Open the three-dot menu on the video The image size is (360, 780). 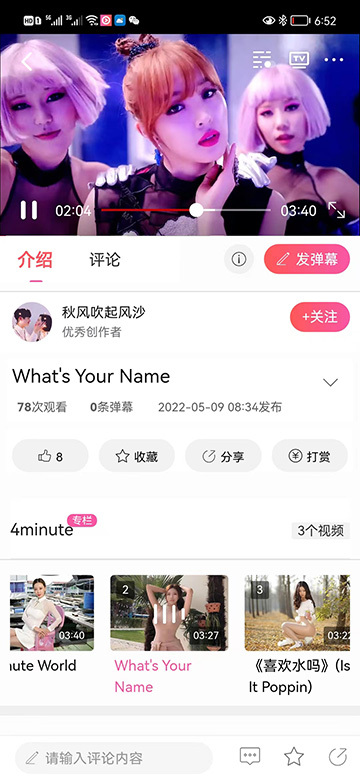click(x=334, y=60)
